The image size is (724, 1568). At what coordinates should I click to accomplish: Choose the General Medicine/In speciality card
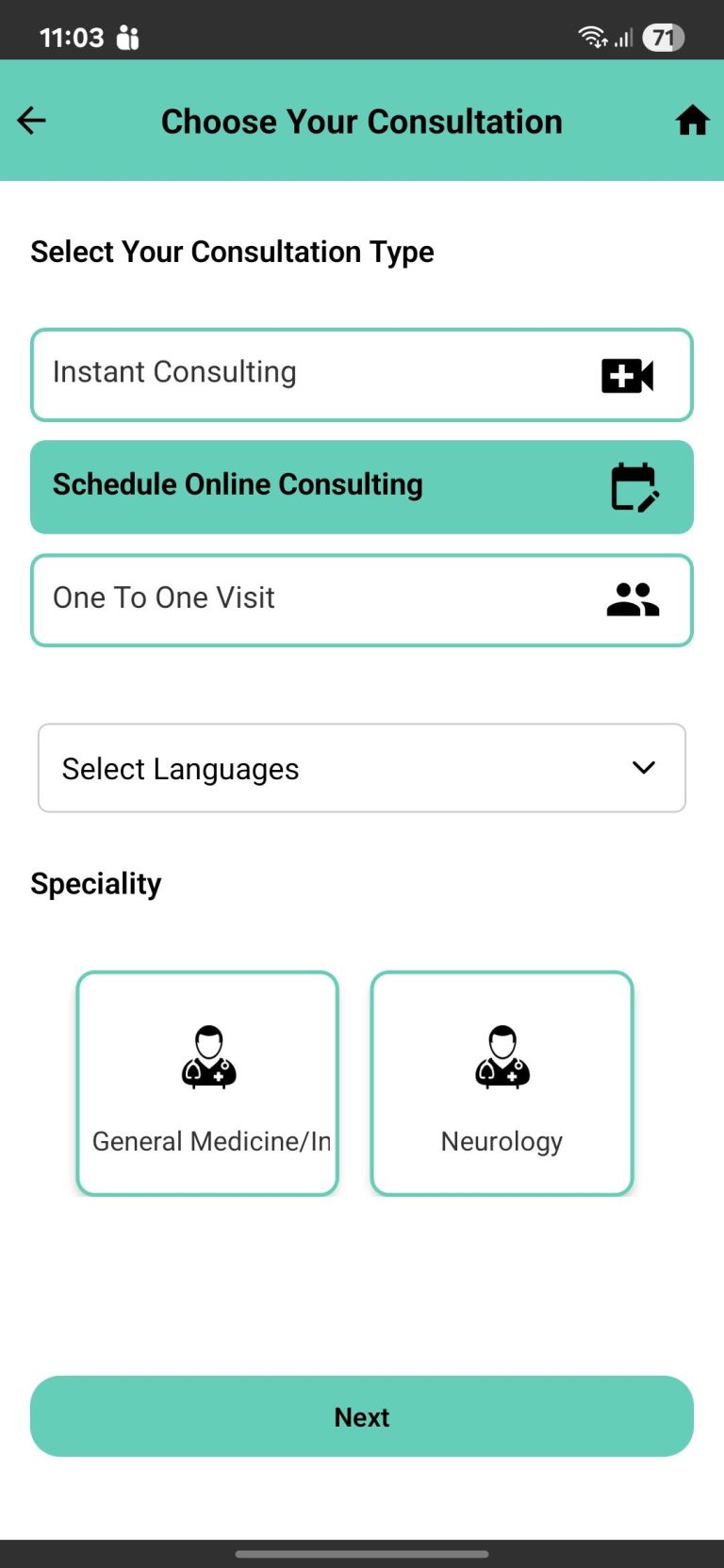click(x=207, y=1084)
